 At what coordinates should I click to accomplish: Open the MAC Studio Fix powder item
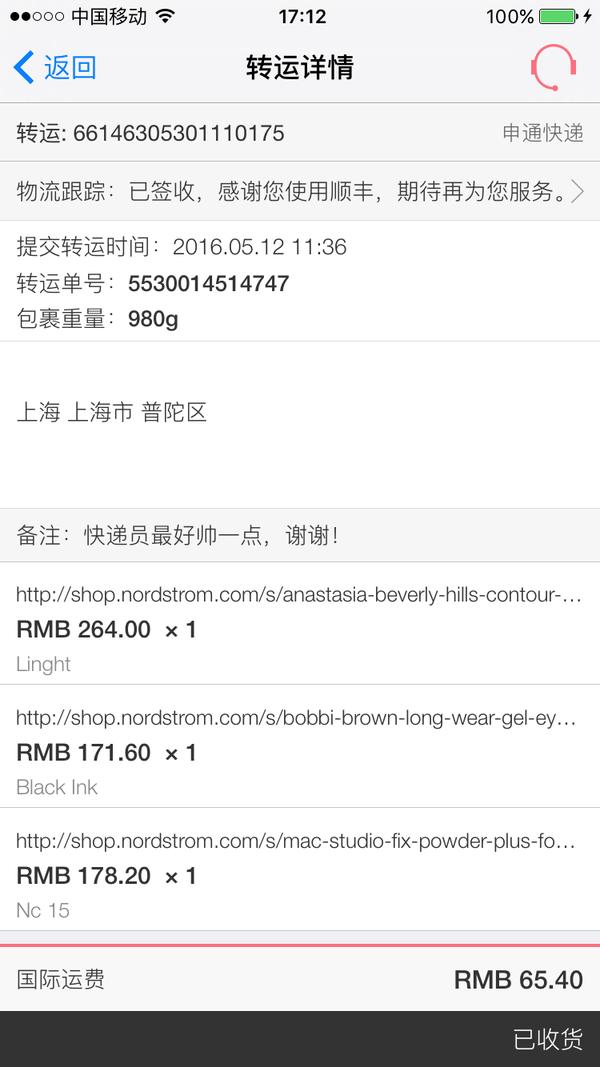pos(300,869)
